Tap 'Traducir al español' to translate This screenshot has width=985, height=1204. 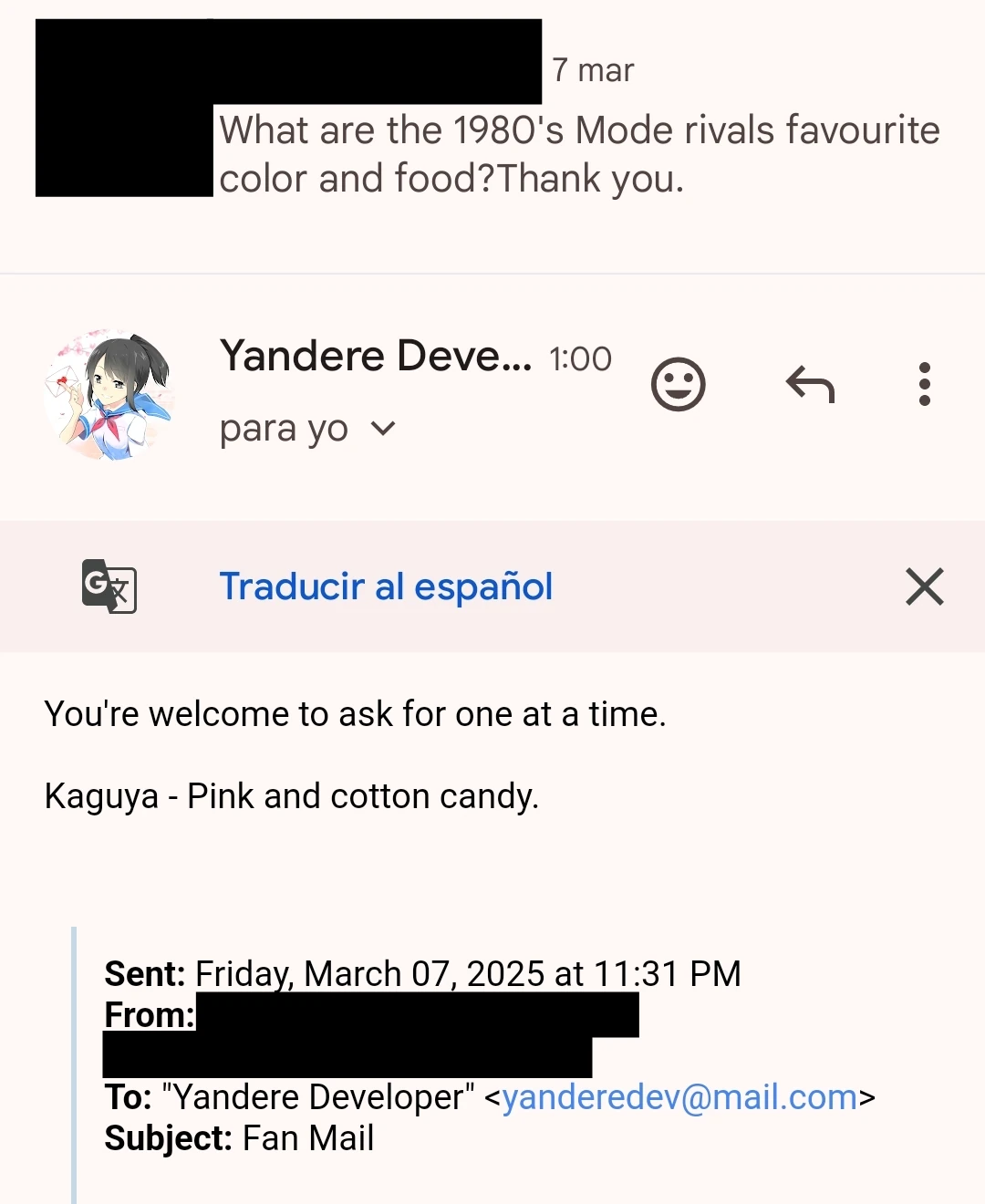point(386,586)
